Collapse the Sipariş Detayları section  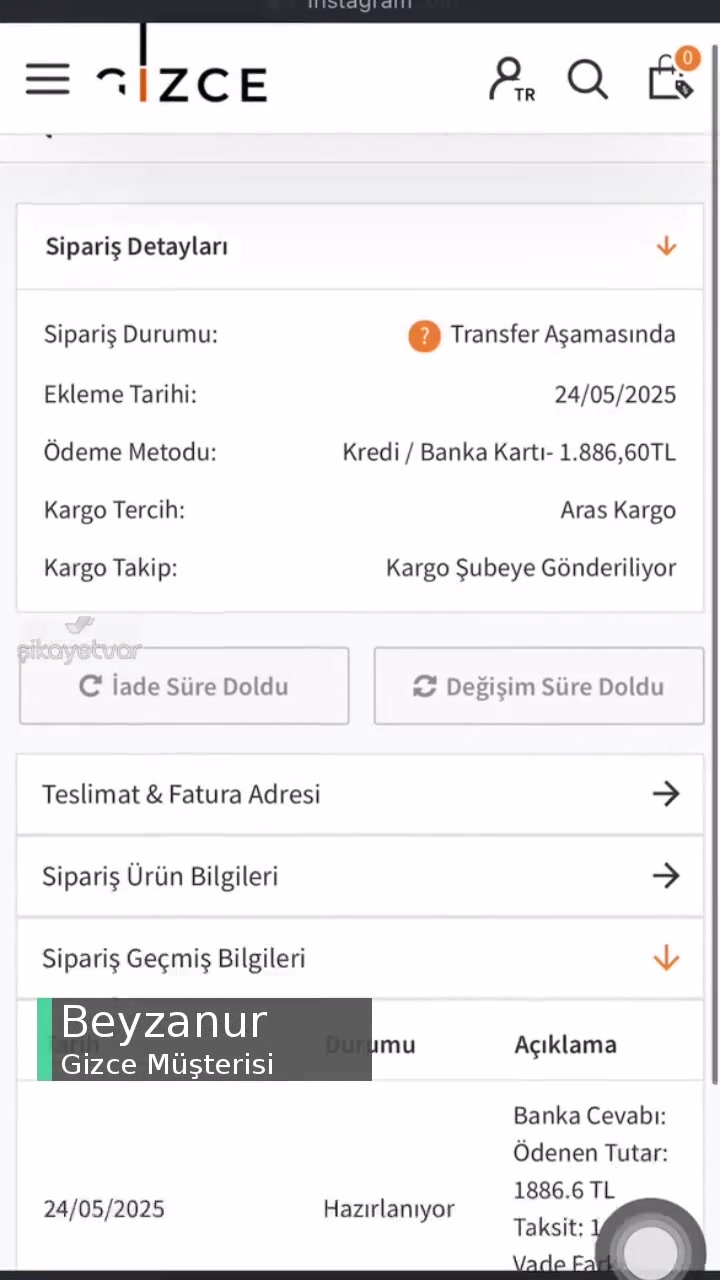[666, 246]
